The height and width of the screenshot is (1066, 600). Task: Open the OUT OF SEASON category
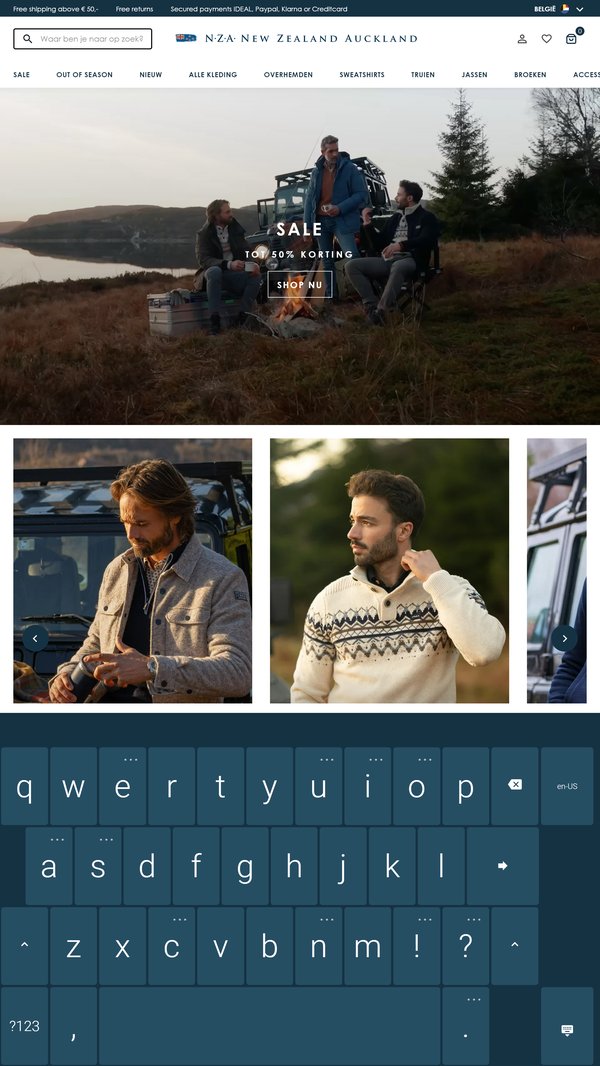(84, 75)
